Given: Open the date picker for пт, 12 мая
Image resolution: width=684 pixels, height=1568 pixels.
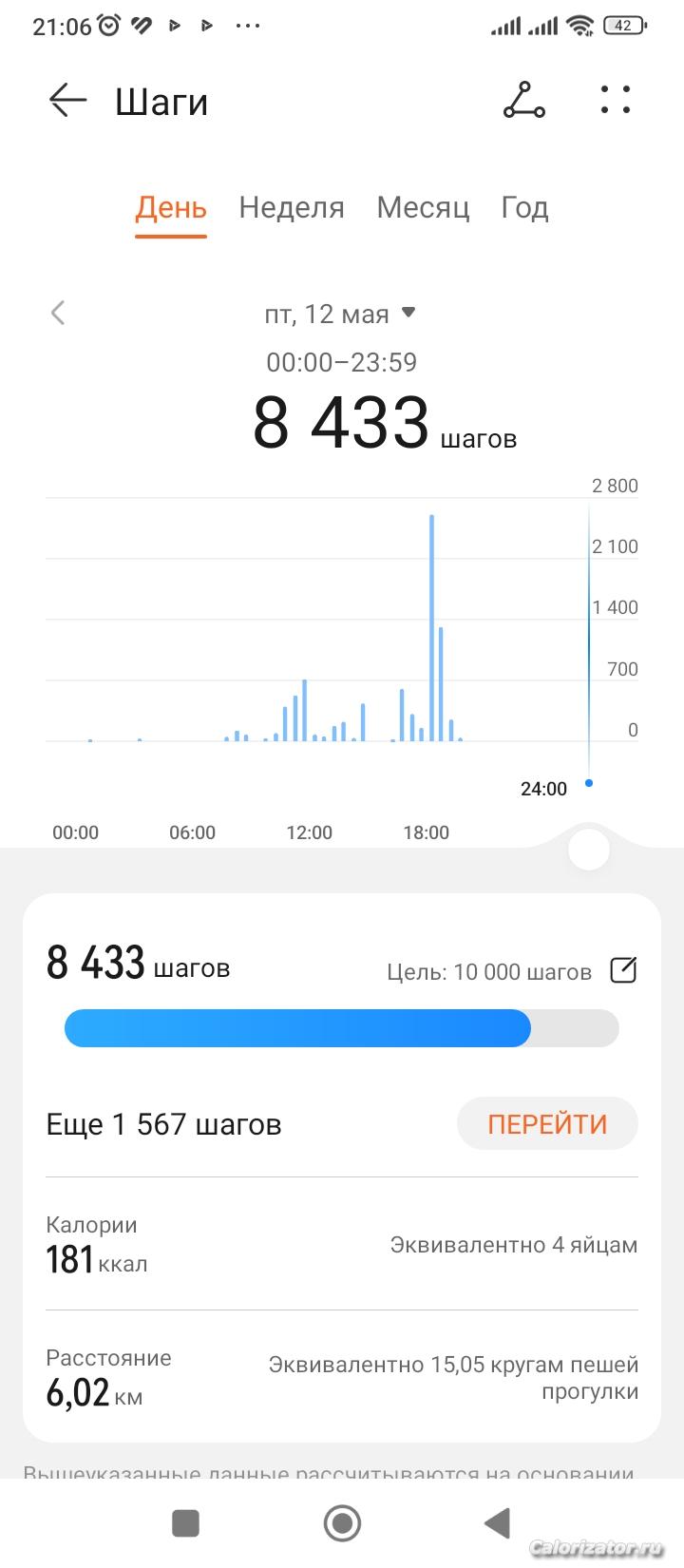Looking at the screenshot, I should click(340, 314).
